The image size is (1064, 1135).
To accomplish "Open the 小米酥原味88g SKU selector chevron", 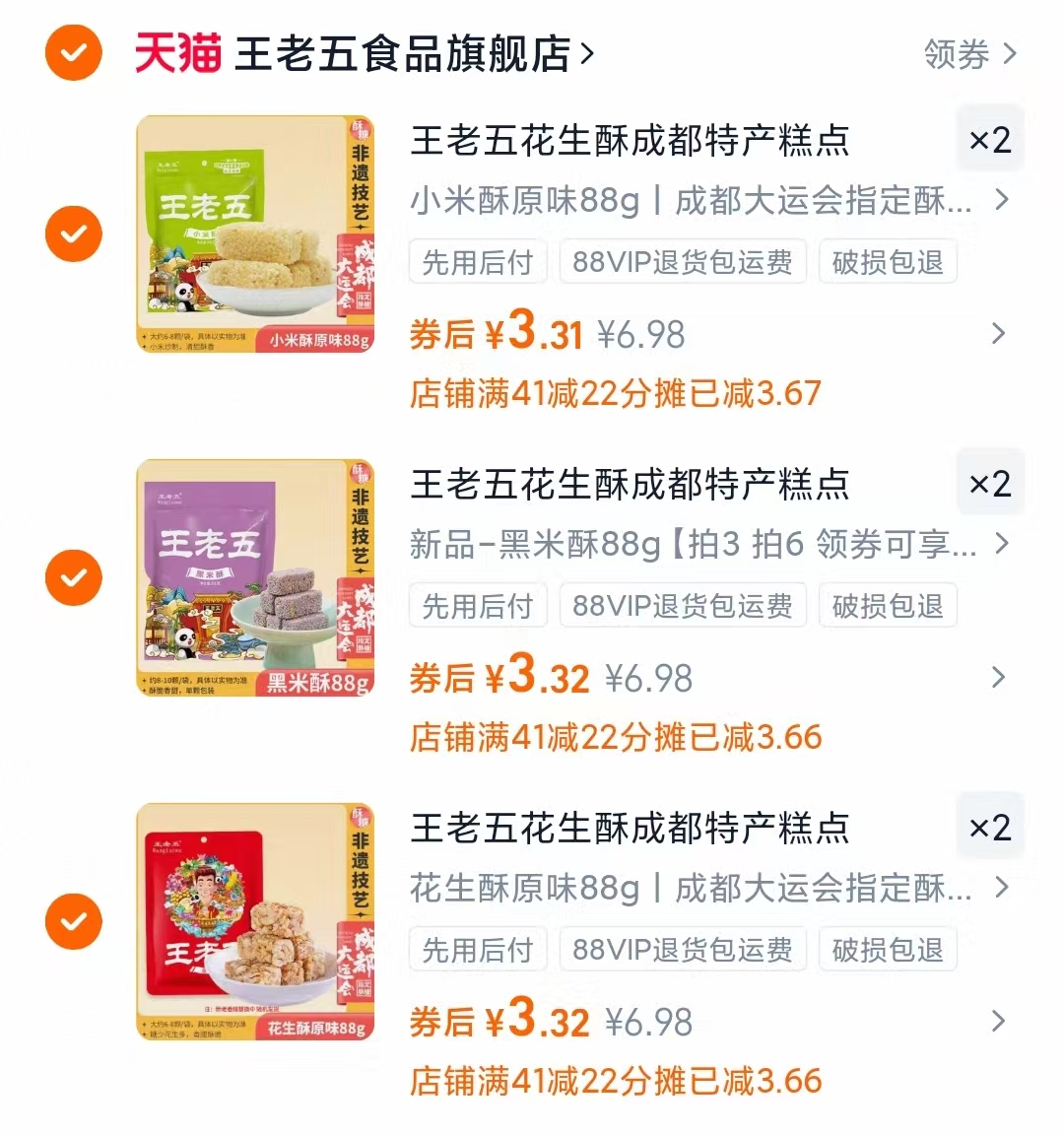I will pyautogui.click(x=1003, y=201).
